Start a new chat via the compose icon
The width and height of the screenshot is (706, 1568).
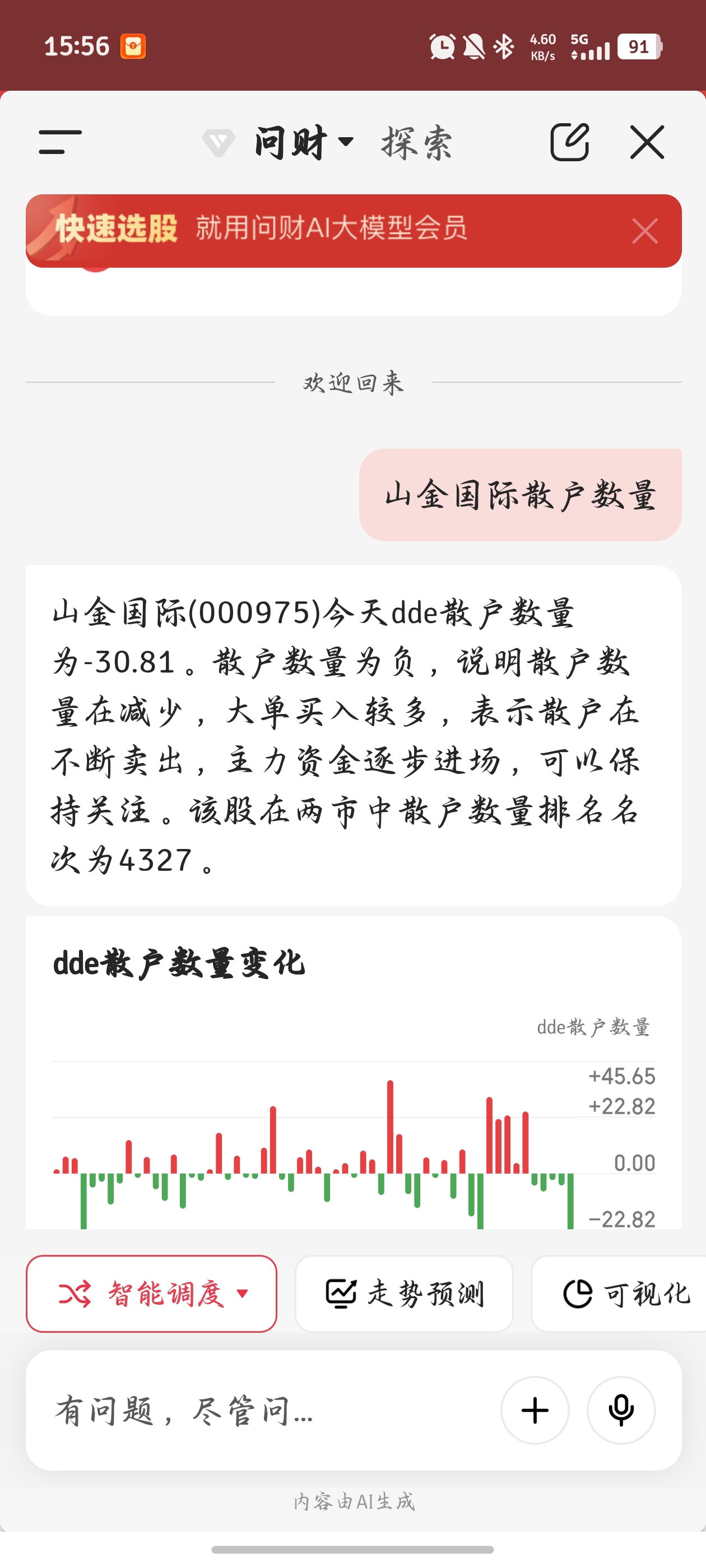pos(569,142)
